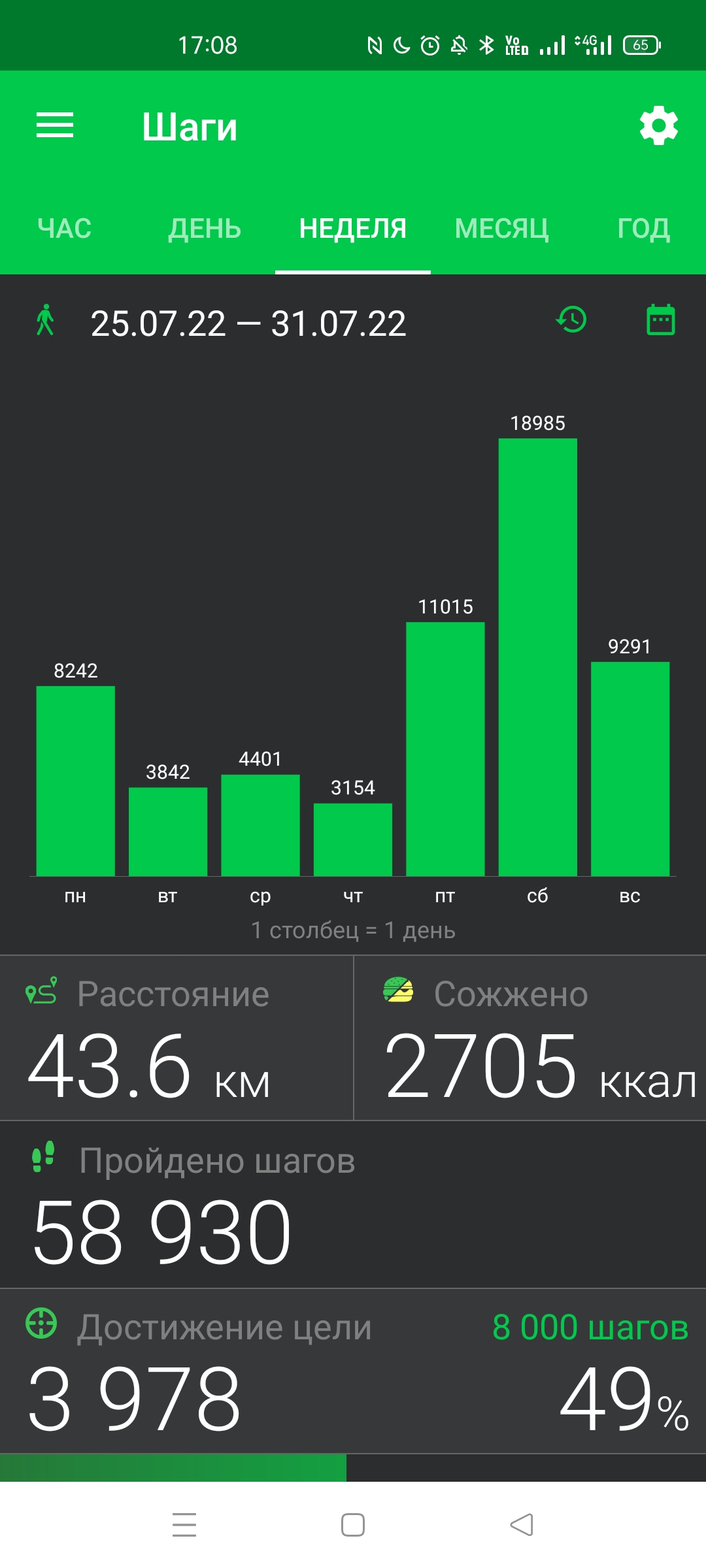Image resolution: width=706 pixels, height=1568 pixels.
Task: Tap the history clock icon
Action: (x=571, y=320)
